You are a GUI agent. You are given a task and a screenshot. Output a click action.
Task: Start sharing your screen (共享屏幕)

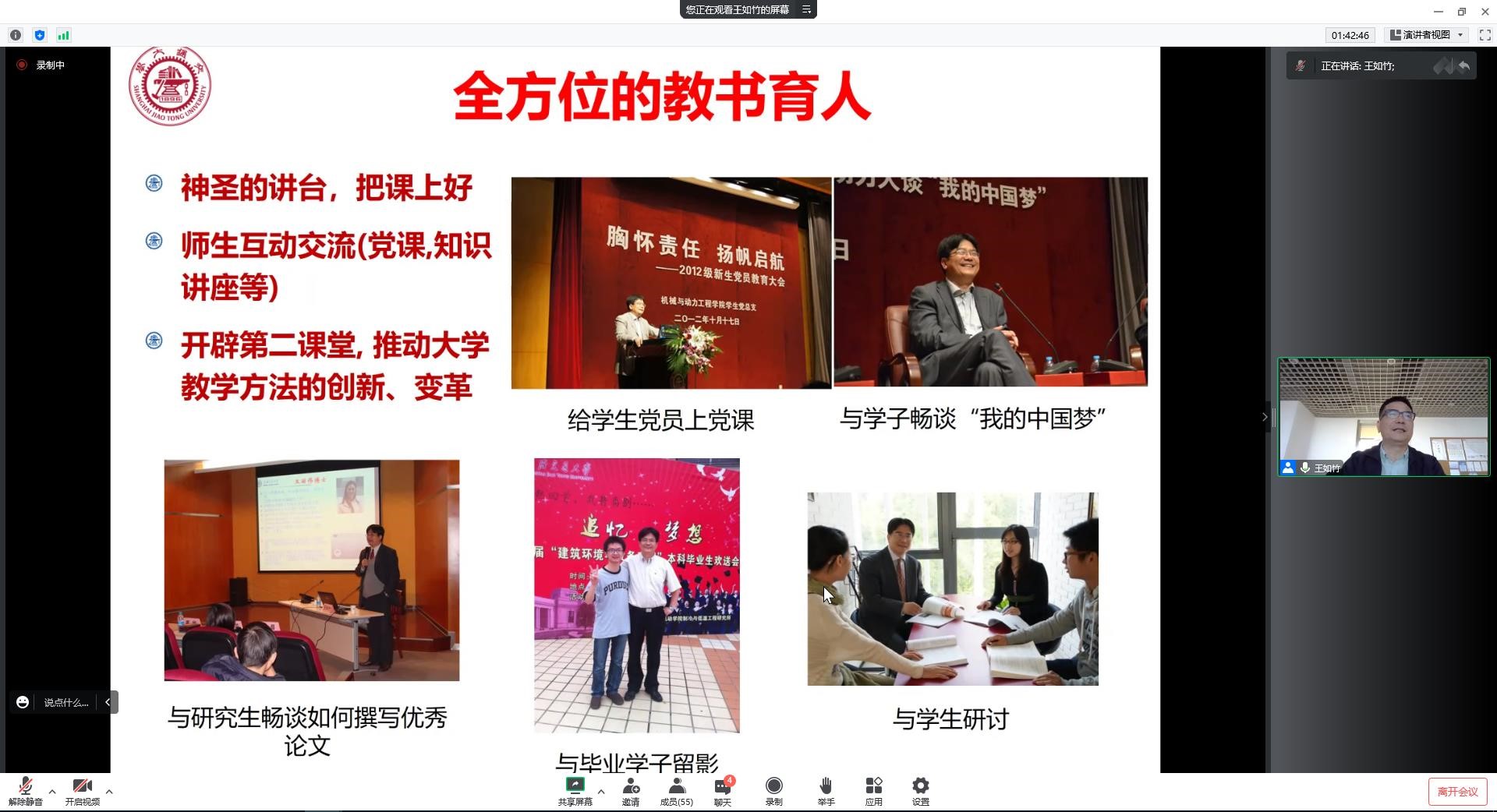(575, 790)
